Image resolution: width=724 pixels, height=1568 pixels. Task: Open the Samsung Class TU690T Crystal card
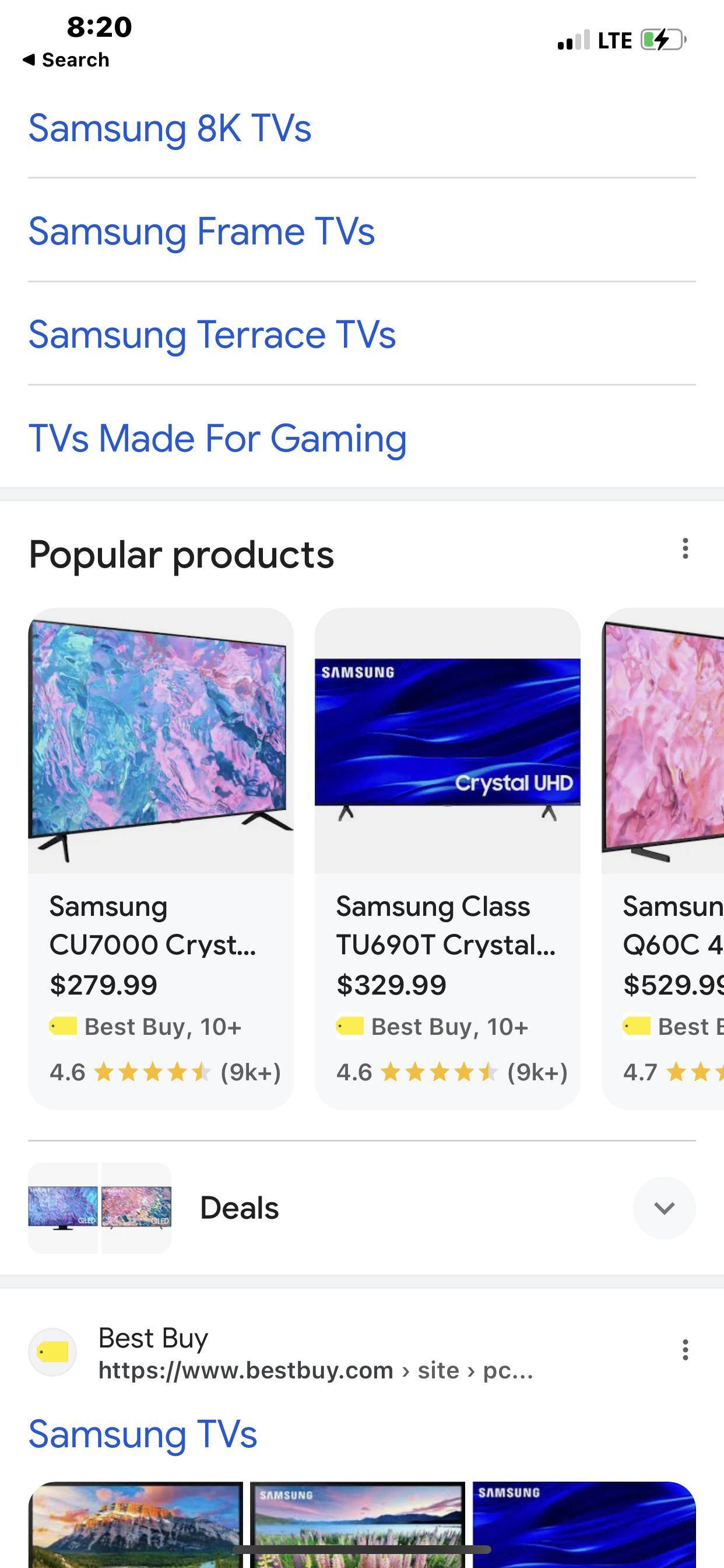[447, 858]
